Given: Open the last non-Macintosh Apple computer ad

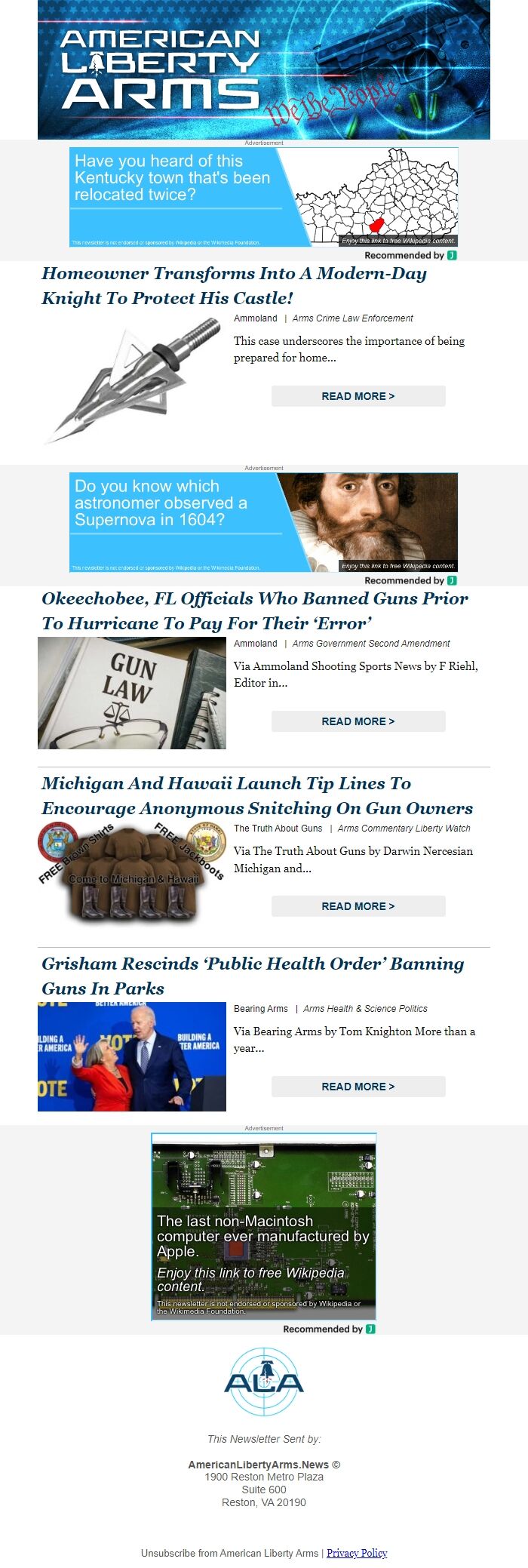Looking at the screenshot, I should (x=263, y=1226).
